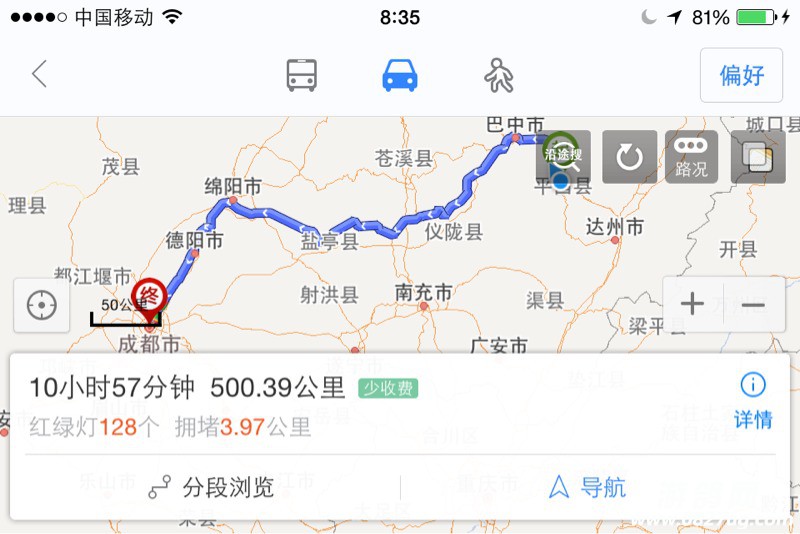The width and height of the screenshot is (800, 534).
Task: Refresh the route with the circular arrow
Action: click(629, 157)
